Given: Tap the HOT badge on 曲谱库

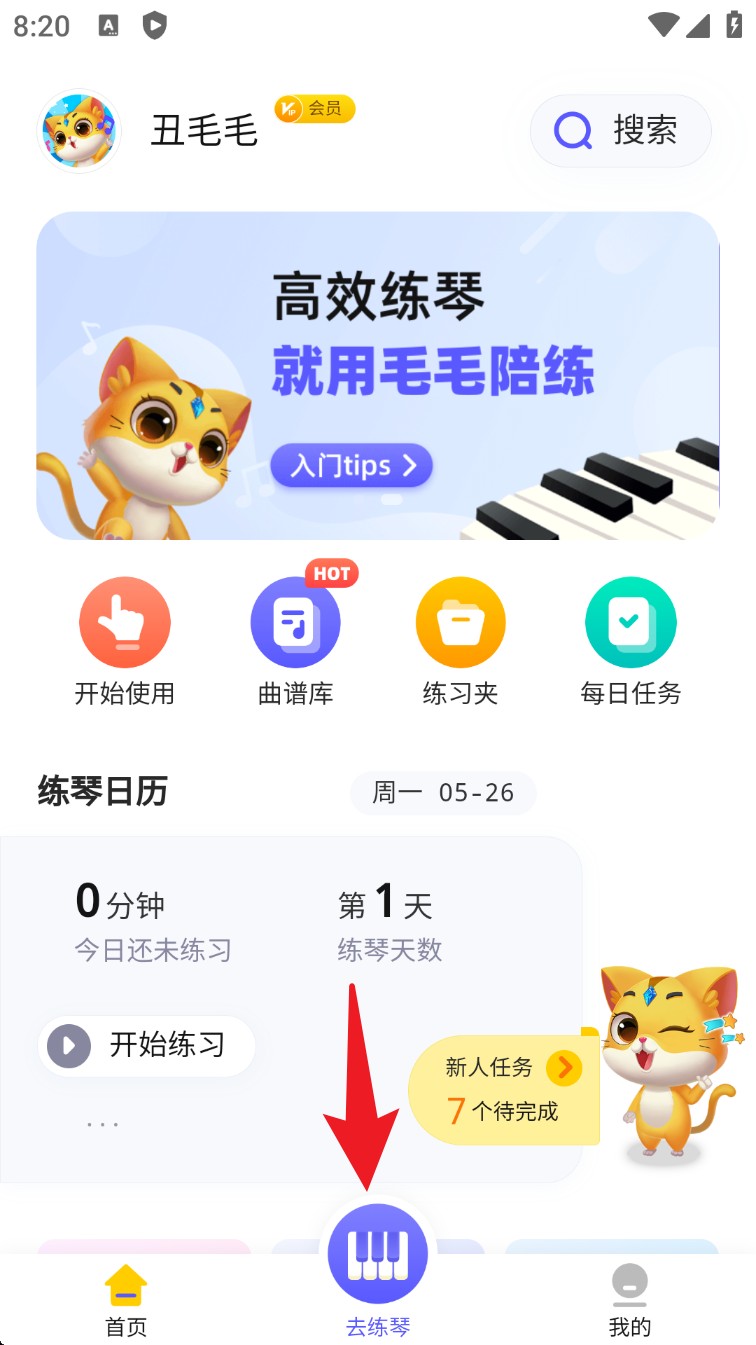Looking at the screenshot, I should [332, 574].
